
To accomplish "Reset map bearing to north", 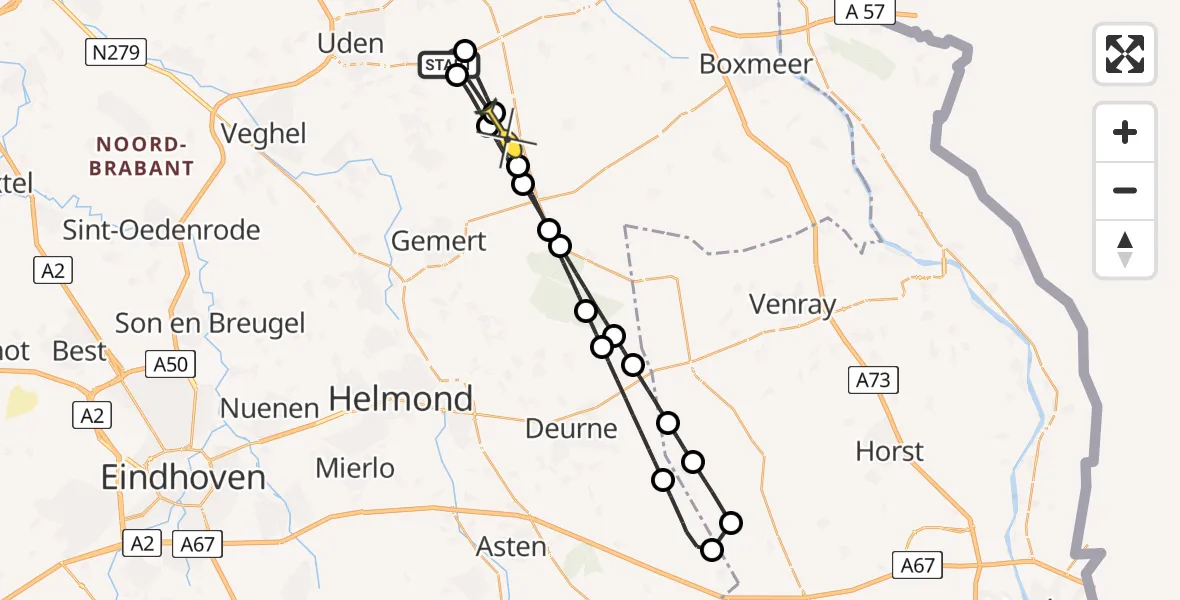I will 1125,249.
